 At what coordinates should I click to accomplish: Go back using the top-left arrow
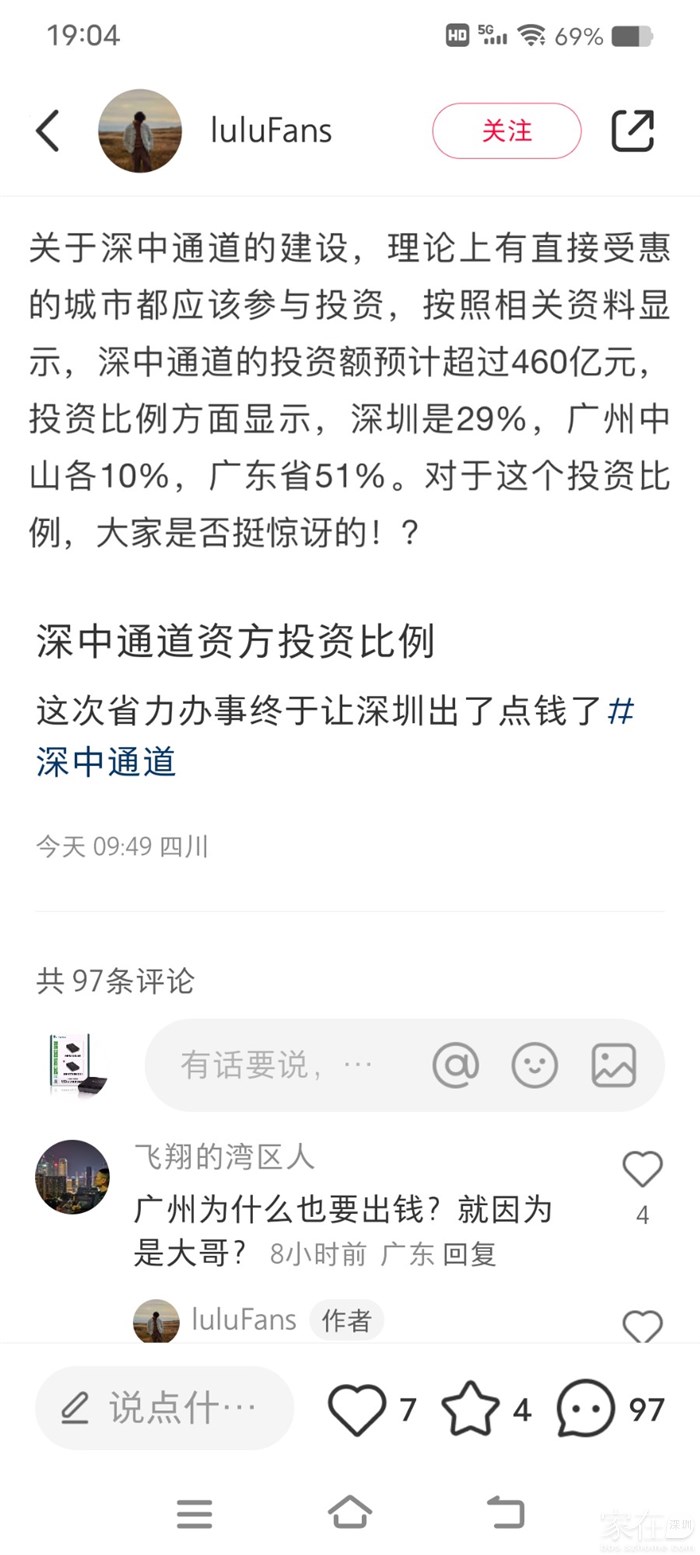(x=47, y=131)
